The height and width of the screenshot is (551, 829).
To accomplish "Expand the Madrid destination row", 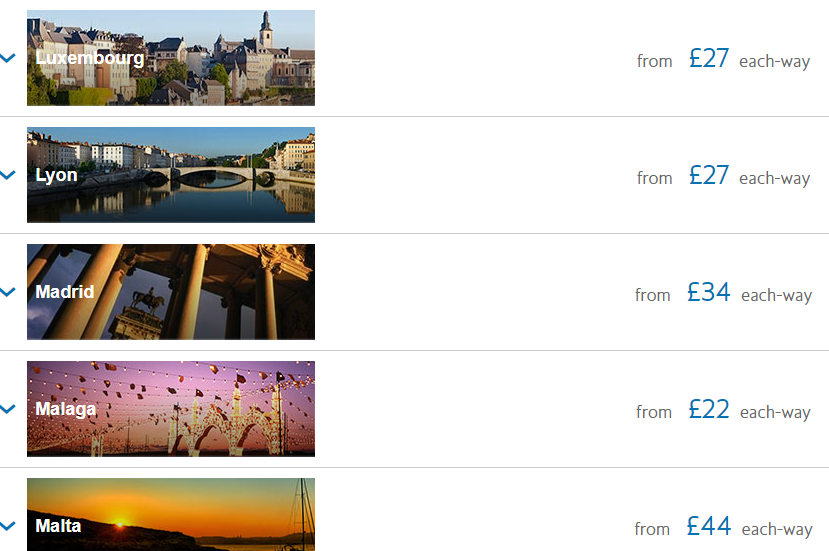I will point(8,292).
